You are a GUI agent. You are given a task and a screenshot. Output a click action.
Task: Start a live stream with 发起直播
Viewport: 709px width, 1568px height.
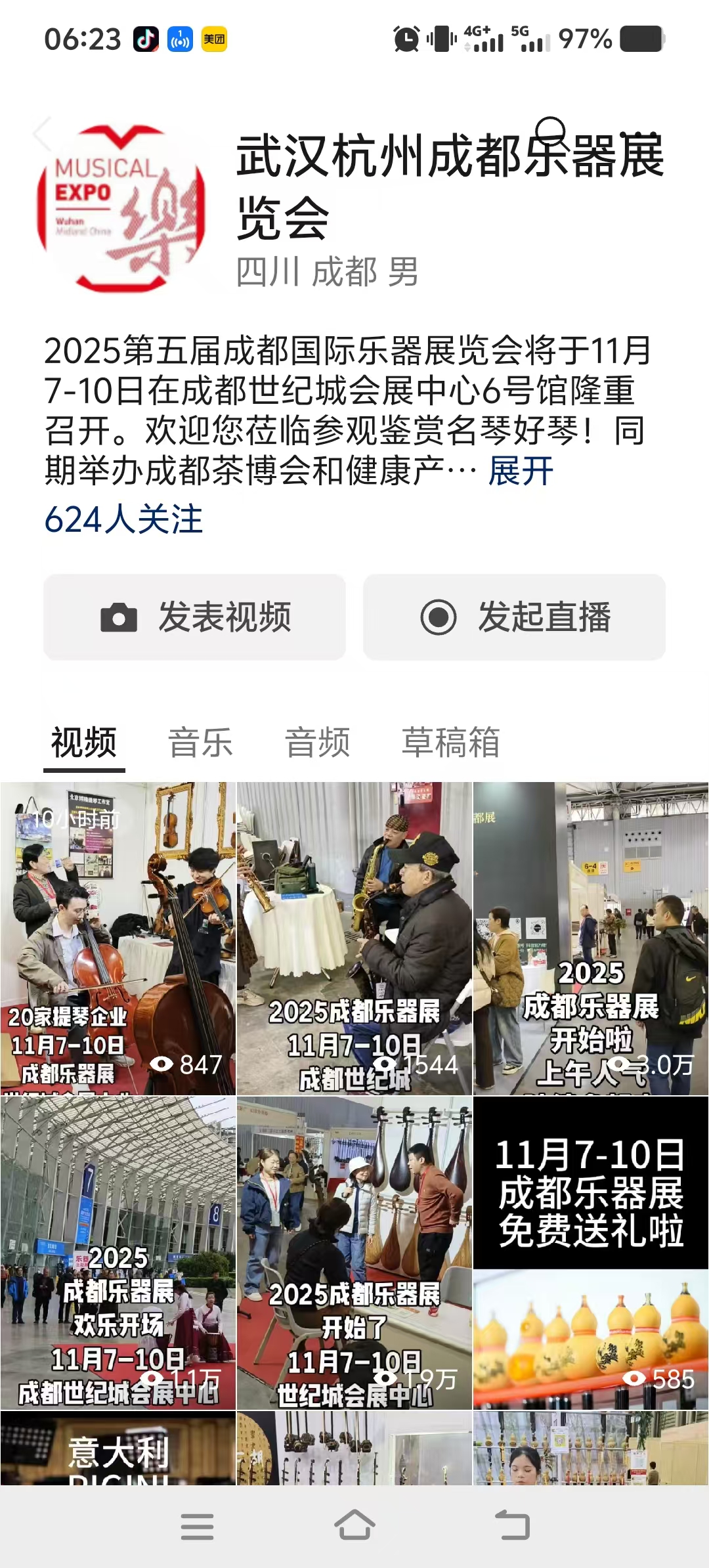514,617
